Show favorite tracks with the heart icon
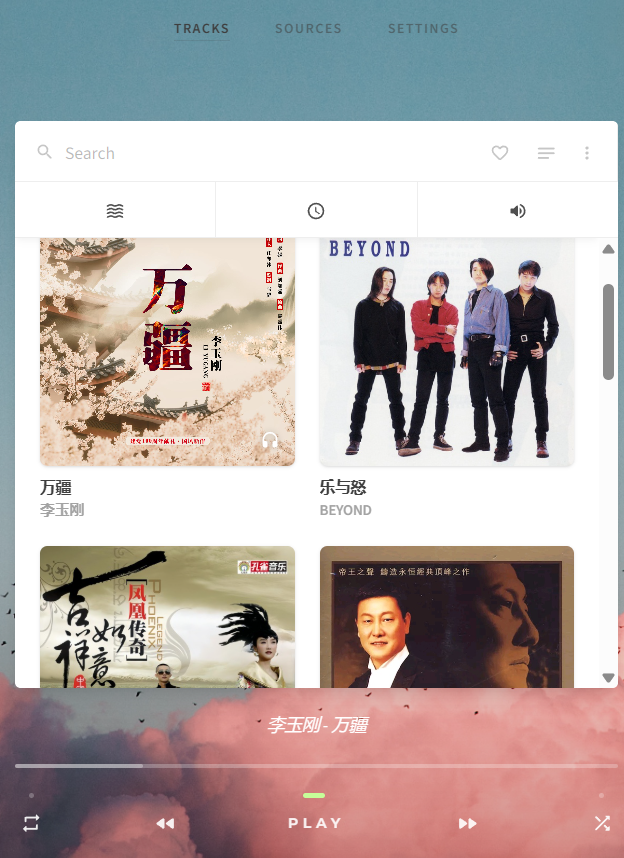Image resolution: width=624 pixels, height=858 pixels. tap(500, 153)
